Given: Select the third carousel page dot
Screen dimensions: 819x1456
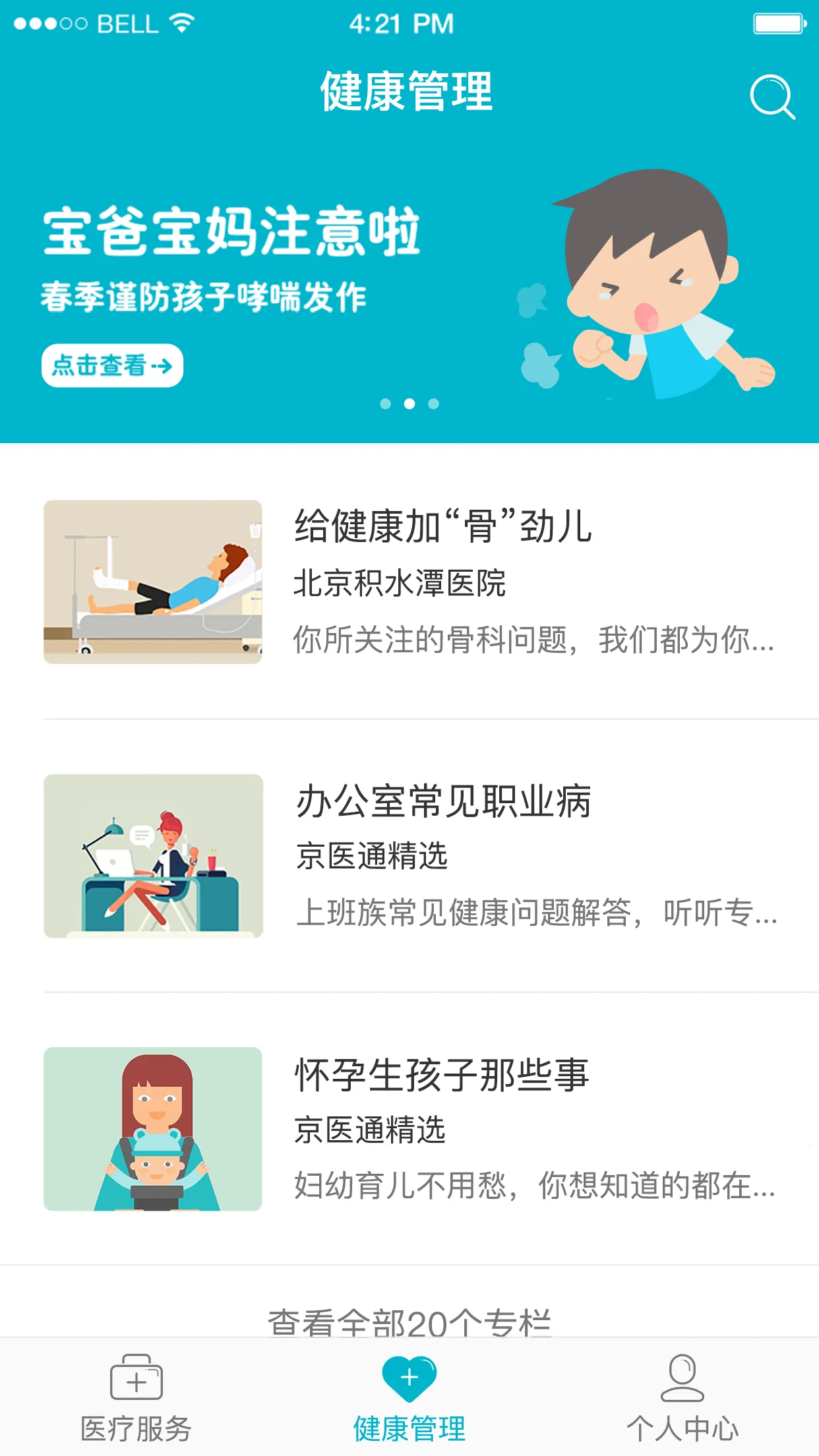Looking at the screenshot, I should [x=432, y=405].
